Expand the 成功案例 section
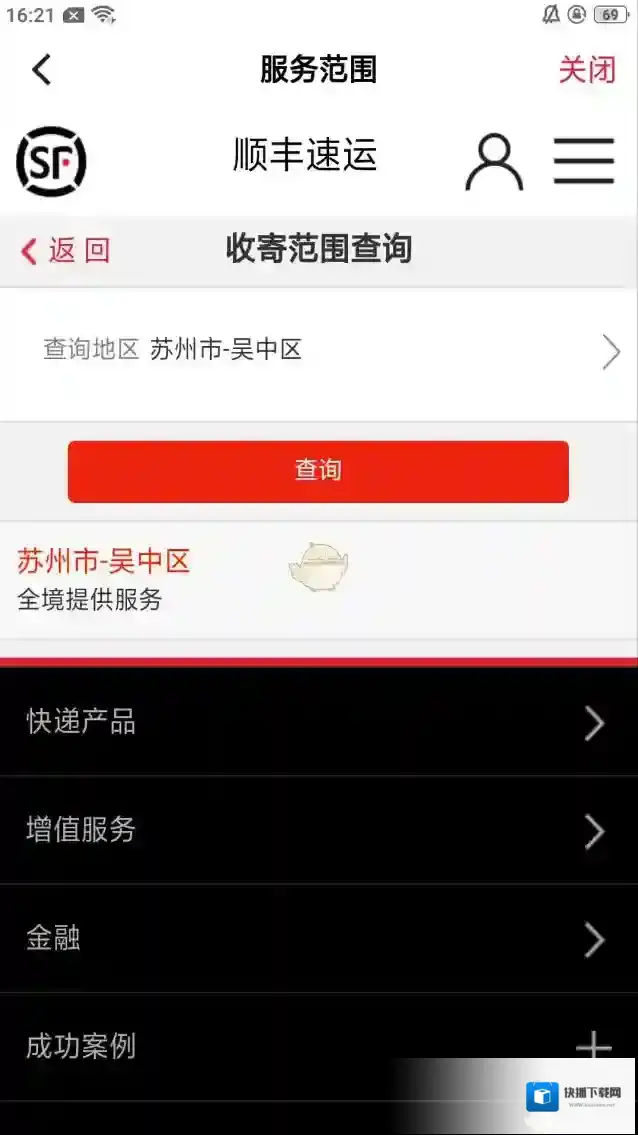The image size is (638, 1135). pos(318,1046)
